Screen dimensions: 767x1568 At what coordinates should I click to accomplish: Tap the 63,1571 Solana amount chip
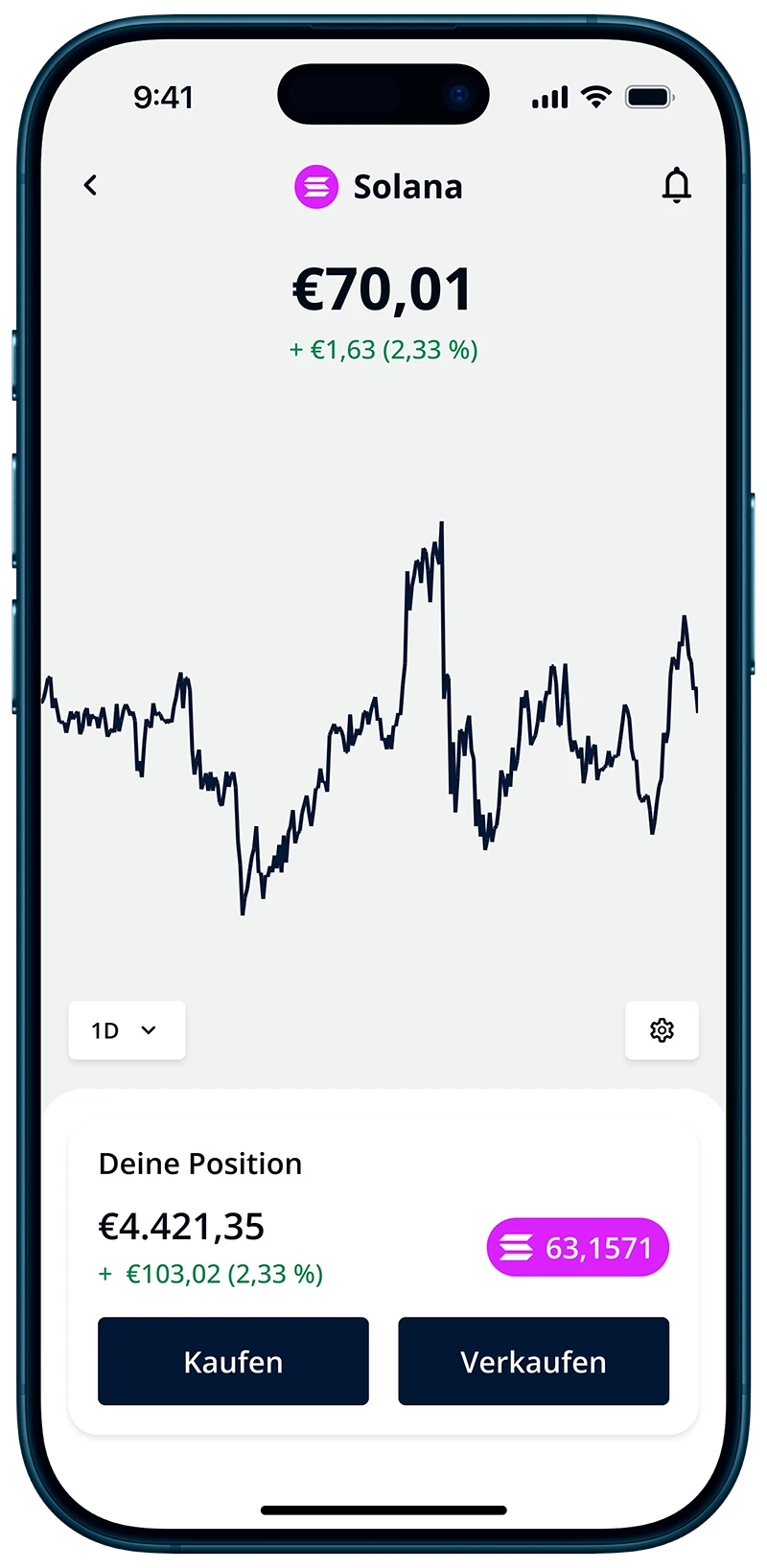pyautogui.click(x=577, y=1247)
